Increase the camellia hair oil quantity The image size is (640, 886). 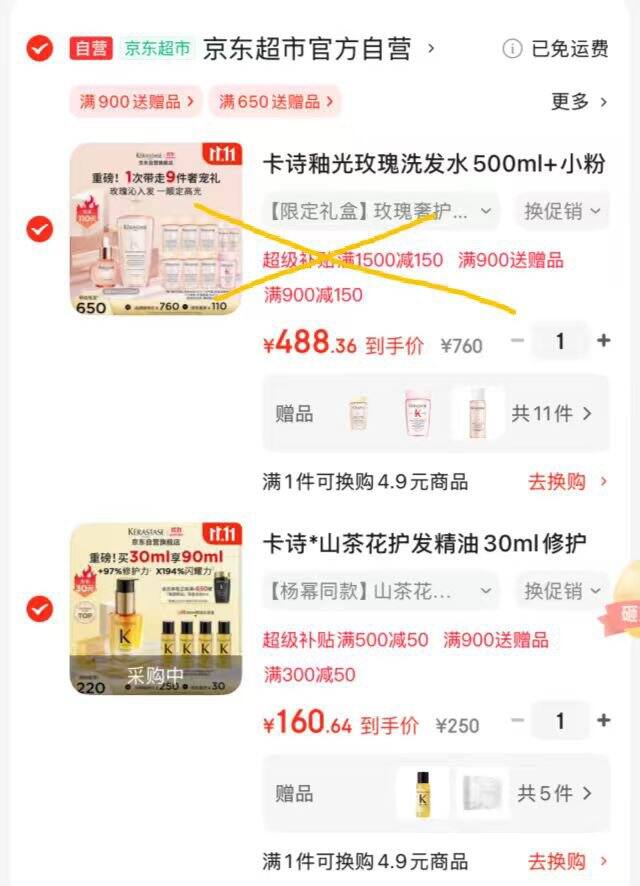pyautogui.click(x=603, y=720)
